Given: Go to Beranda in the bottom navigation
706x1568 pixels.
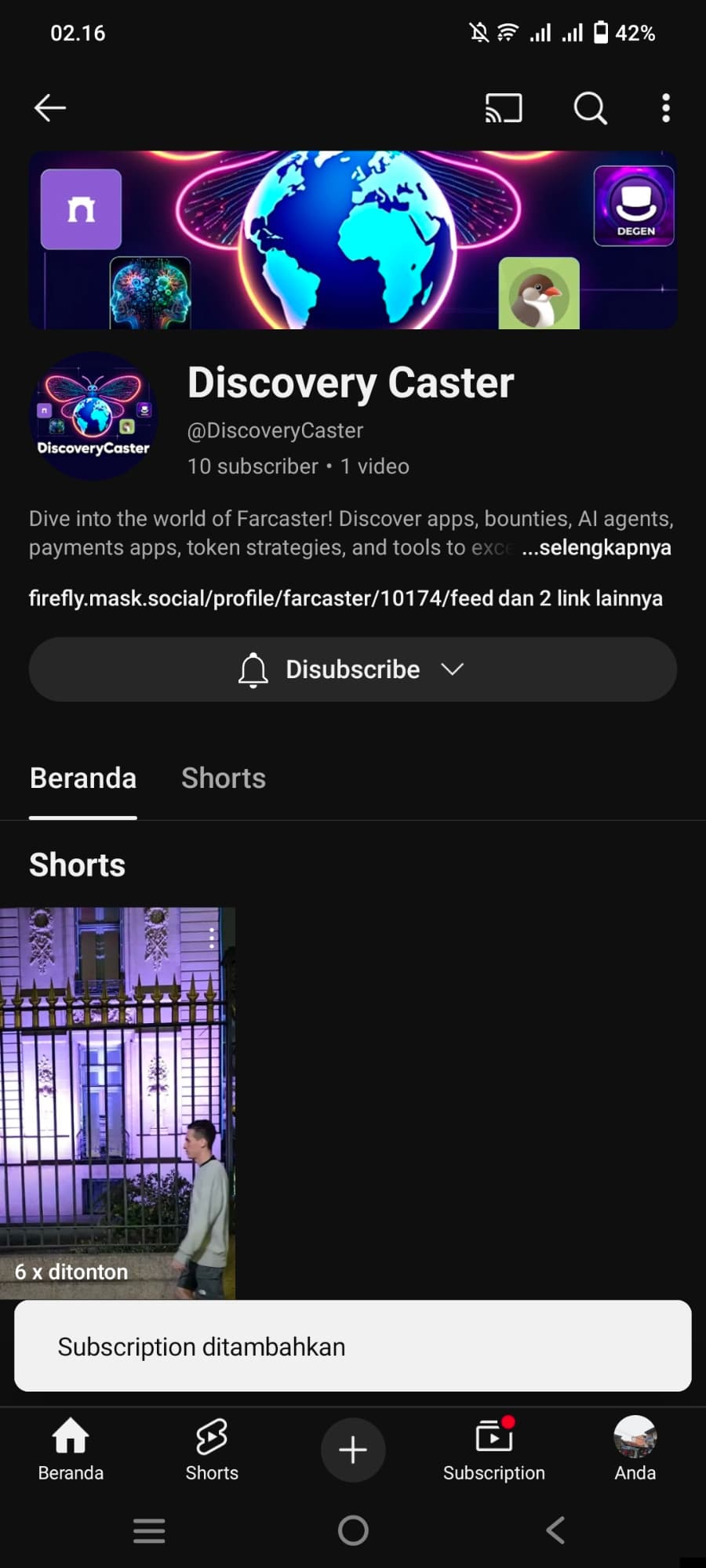Looking at the screenshot, I should (x=71, y=1450).
